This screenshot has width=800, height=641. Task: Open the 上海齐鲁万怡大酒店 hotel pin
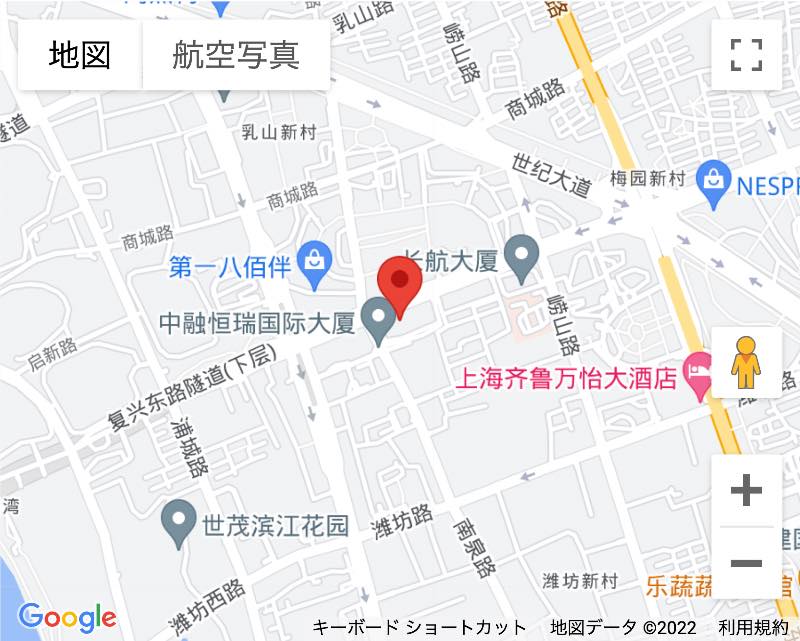pyautogui.click(x=695, y=377)
